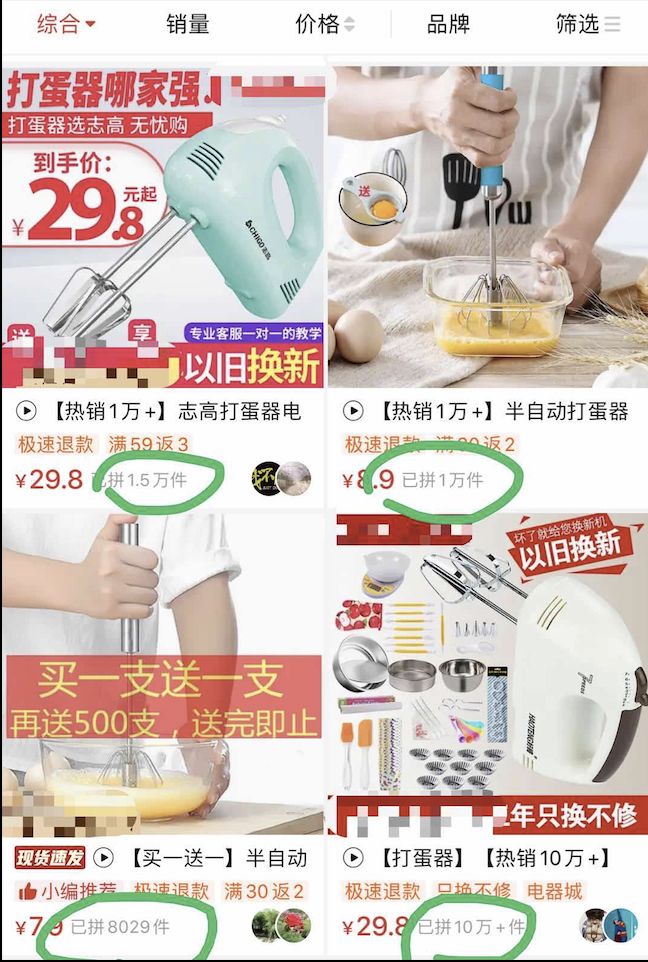Open the 筛选 filter panel
The width and height of the screenshot is (648, 962).
(x=588, y=24)
